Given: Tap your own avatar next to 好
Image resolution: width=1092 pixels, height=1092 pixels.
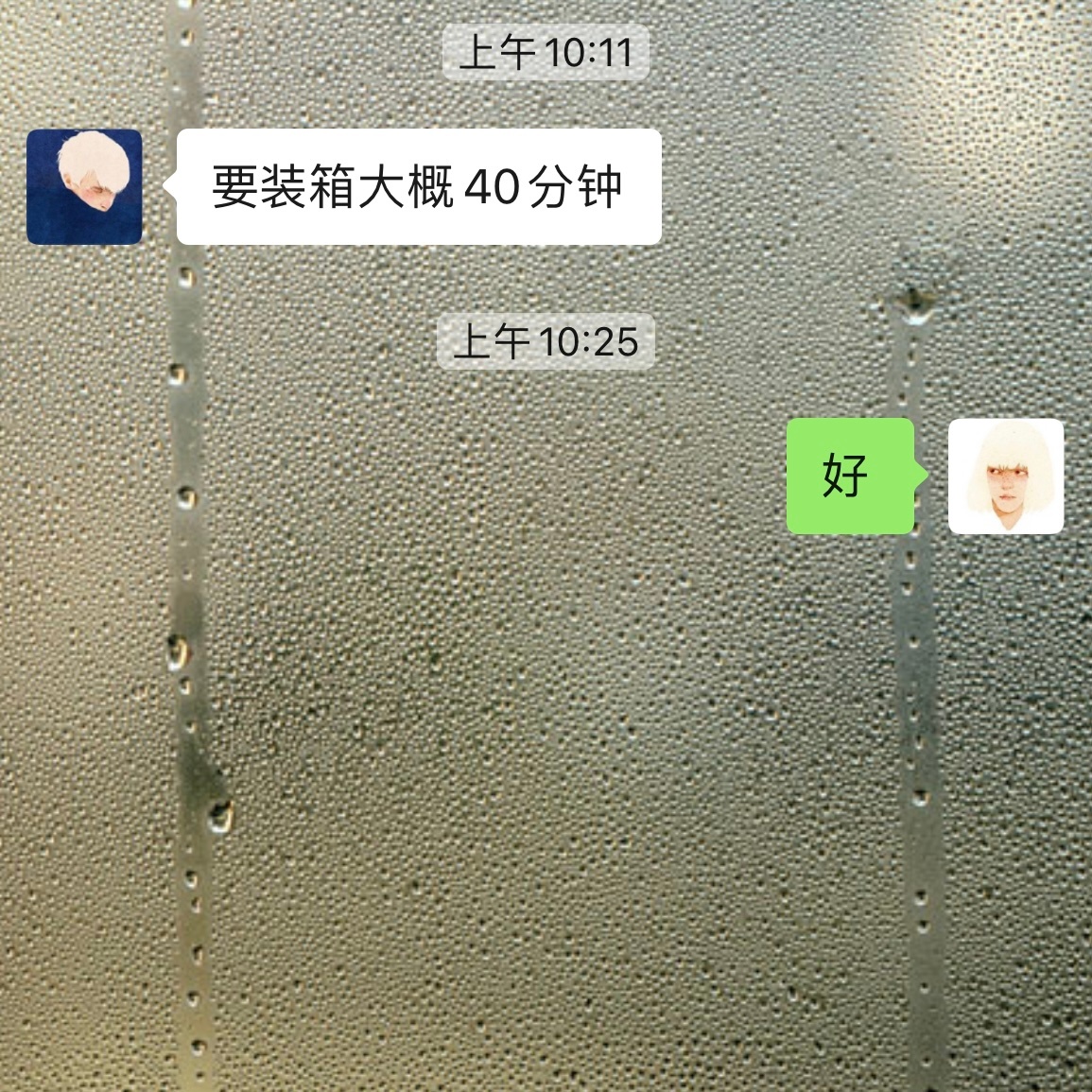Looking at the screenshot, I should [1005, 477].
